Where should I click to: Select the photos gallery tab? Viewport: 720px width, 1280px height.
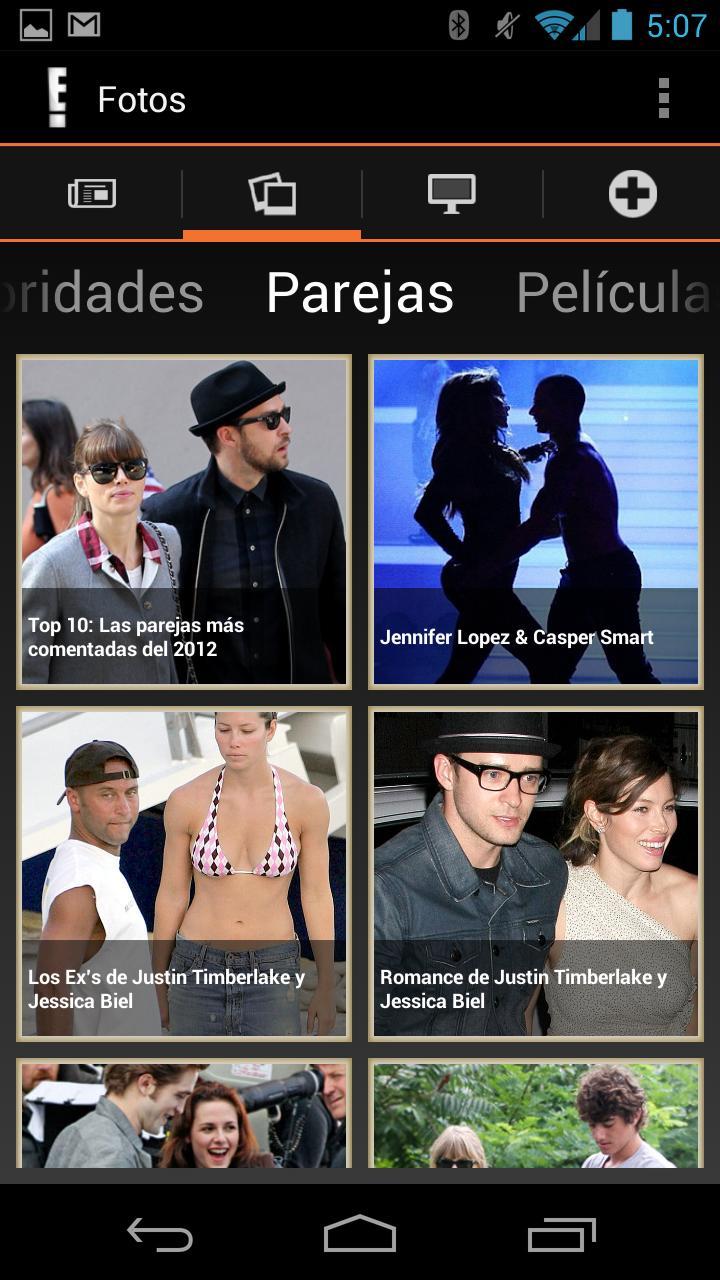tap(272, 193)
